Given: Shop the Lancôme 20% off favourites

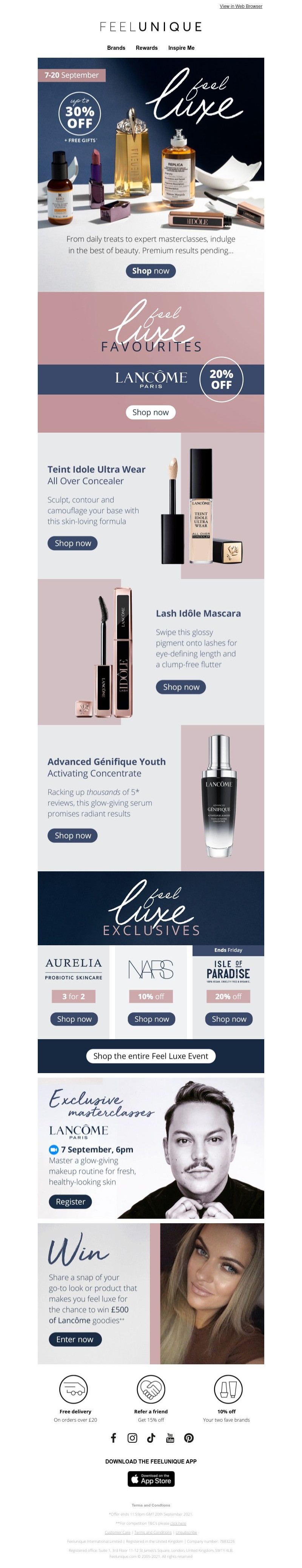Looking at the screenshot, I should [x=150, y=412].
